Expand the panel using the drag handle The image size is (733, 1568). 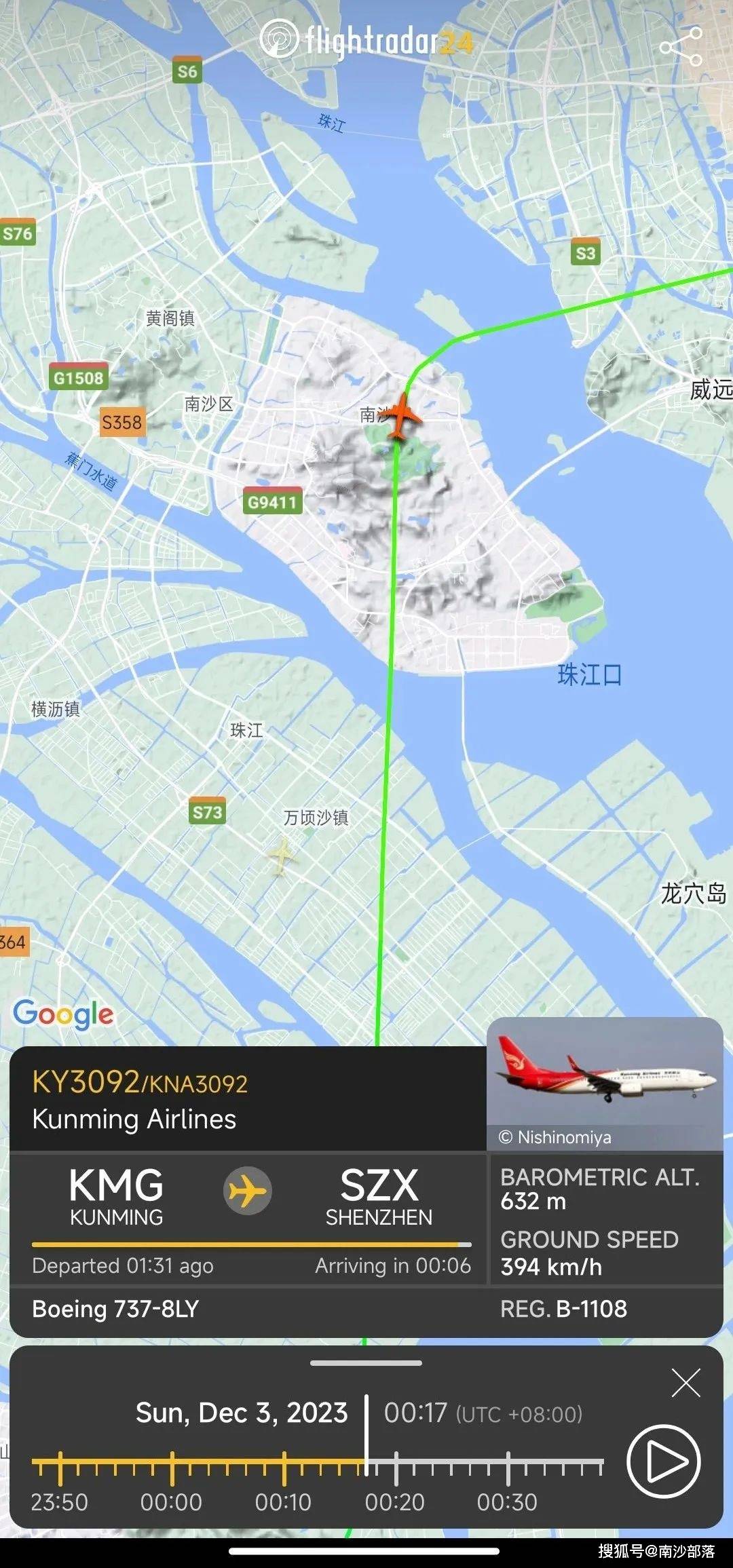[x=366, y=1362]
